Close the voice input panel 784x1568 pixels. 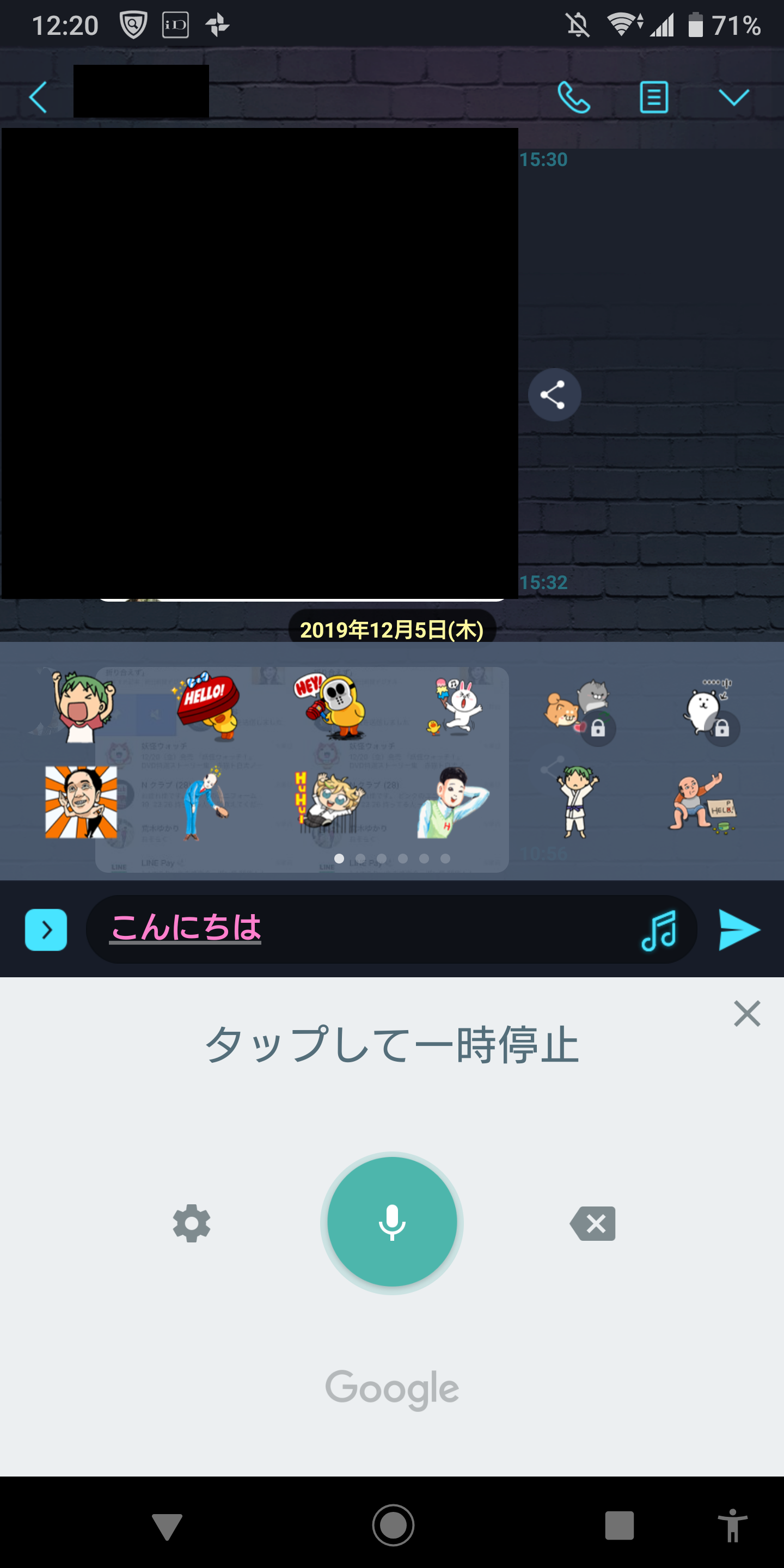tap(746, 1013)
